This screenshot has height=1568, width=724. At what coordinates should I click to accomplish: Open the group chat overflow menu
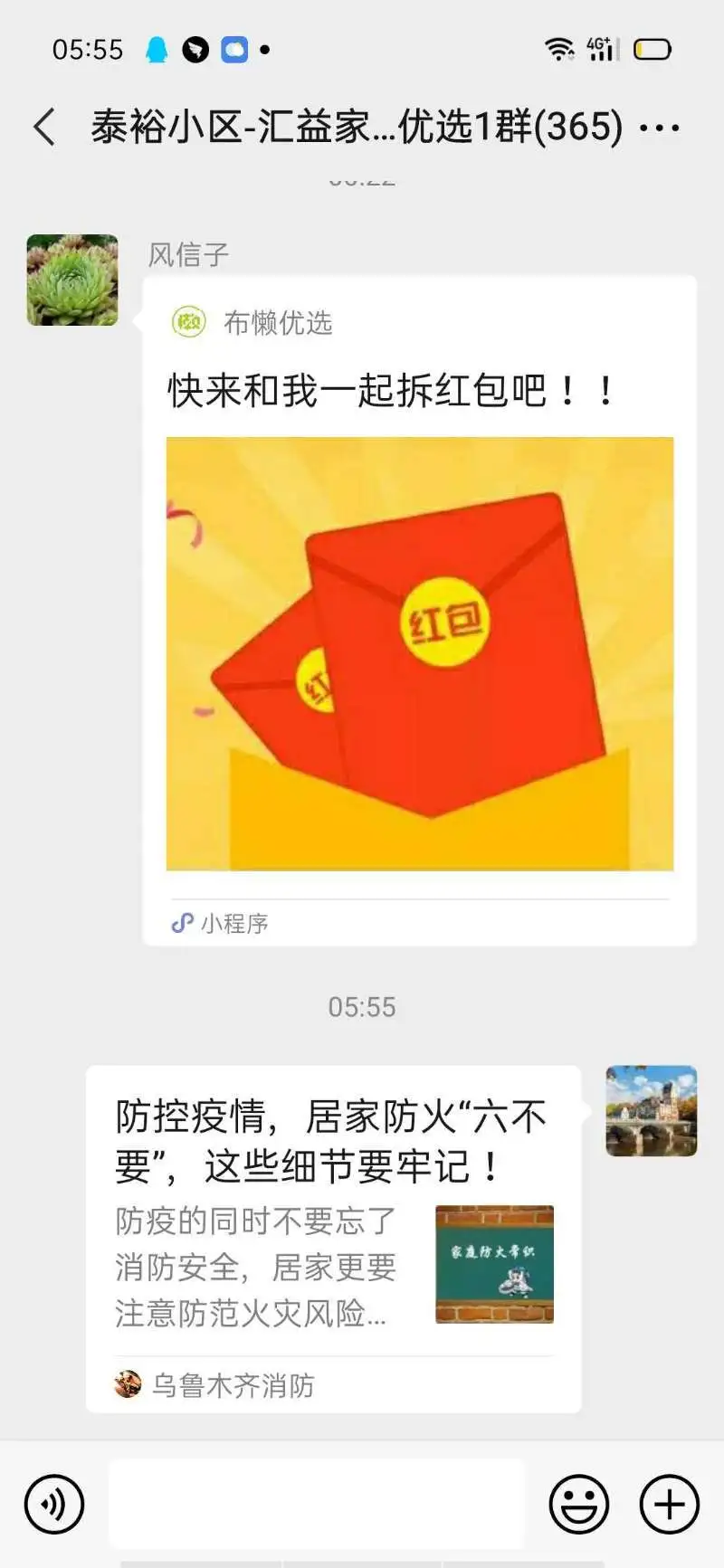pos(660,128)
